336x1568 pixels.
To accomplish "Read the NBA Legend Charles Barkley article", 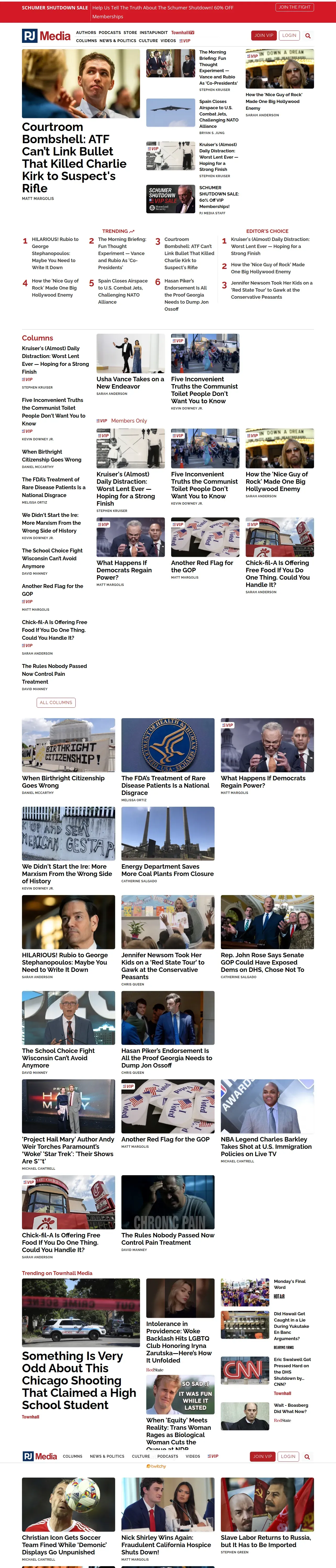I will click(x=266, y=1146).
